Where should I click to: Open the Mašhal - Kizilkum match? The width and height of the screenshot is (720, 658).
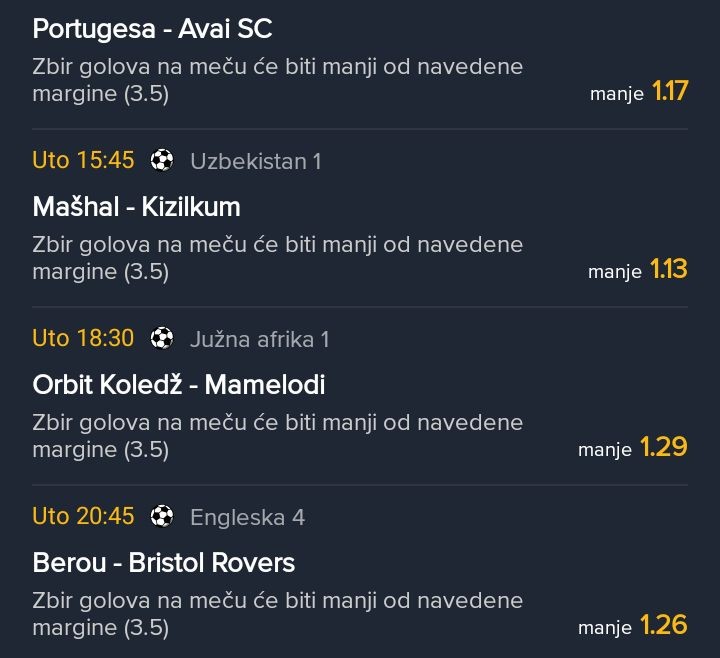136,207
